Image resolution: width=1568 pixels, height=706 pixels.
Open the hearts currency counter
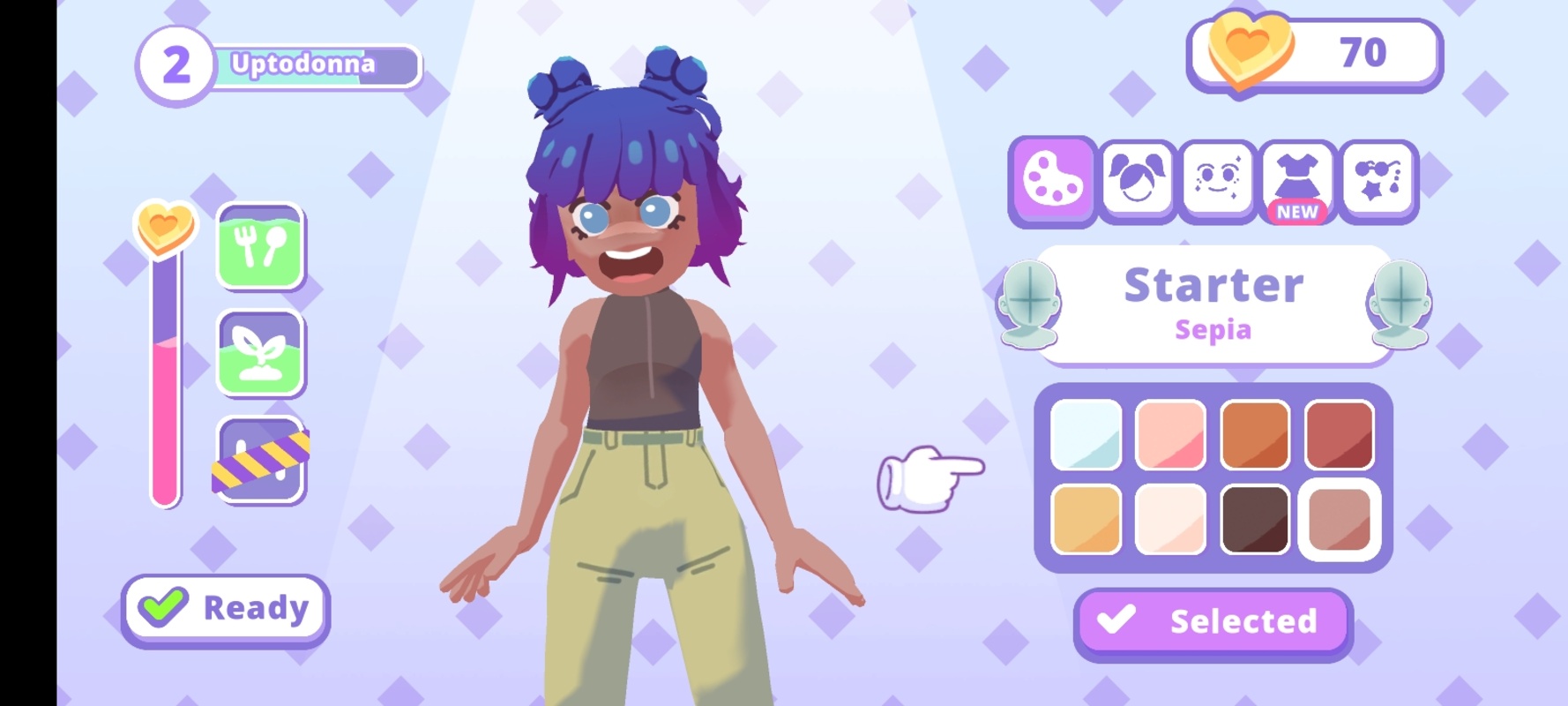(x=1314, y=53)
